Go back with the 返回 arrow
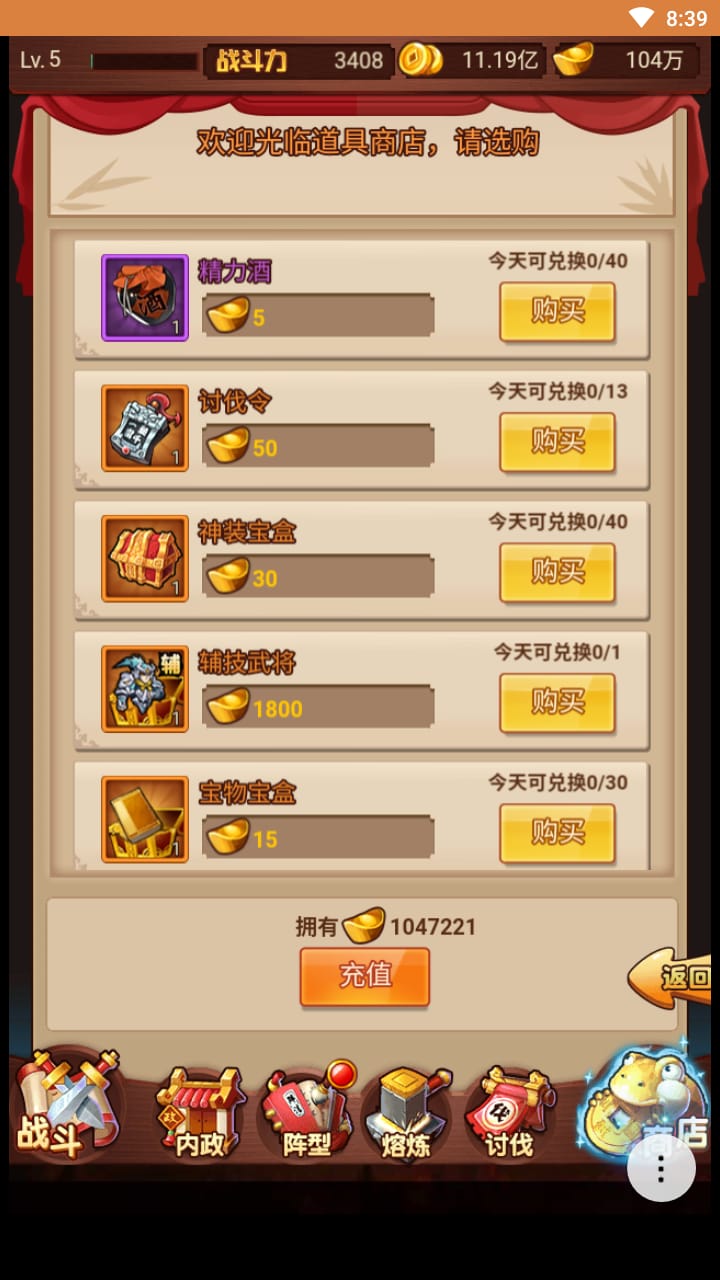Image resolution: width=720 pixels, height=1280 pixels. coord(674,977)
